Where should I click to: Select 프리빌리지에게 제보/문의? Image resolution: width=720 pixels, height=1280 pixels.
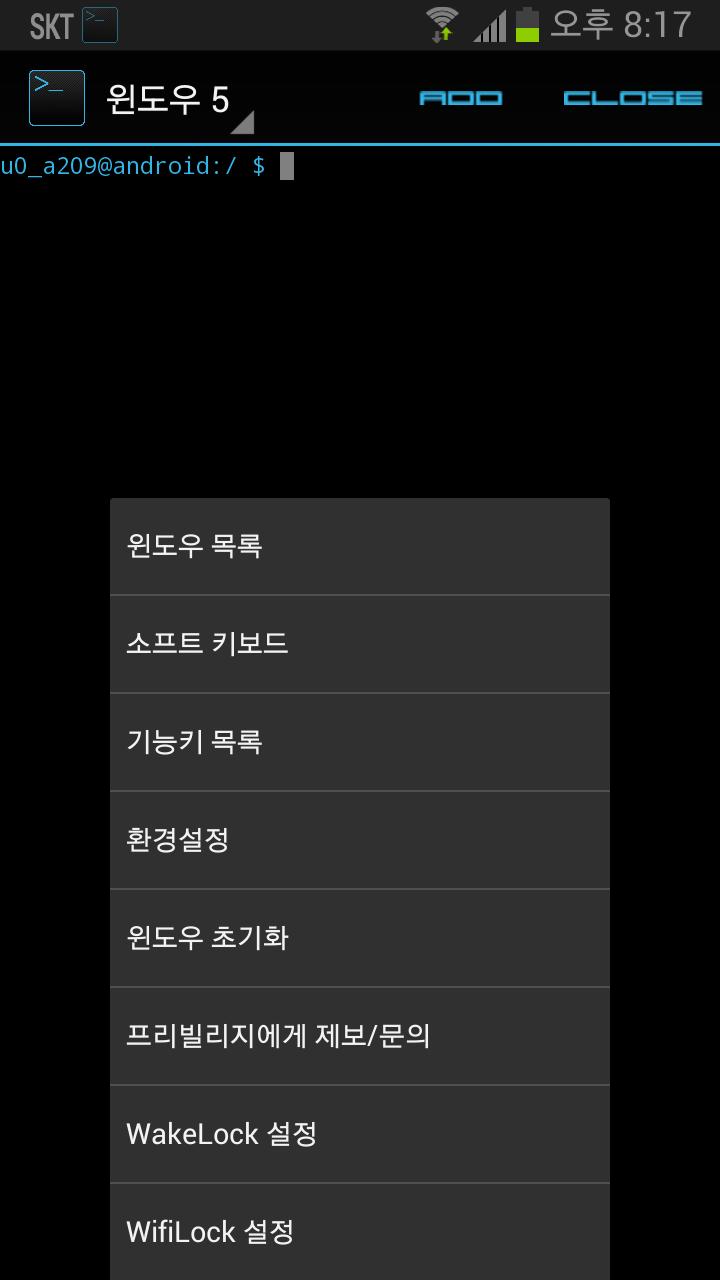359,1036
